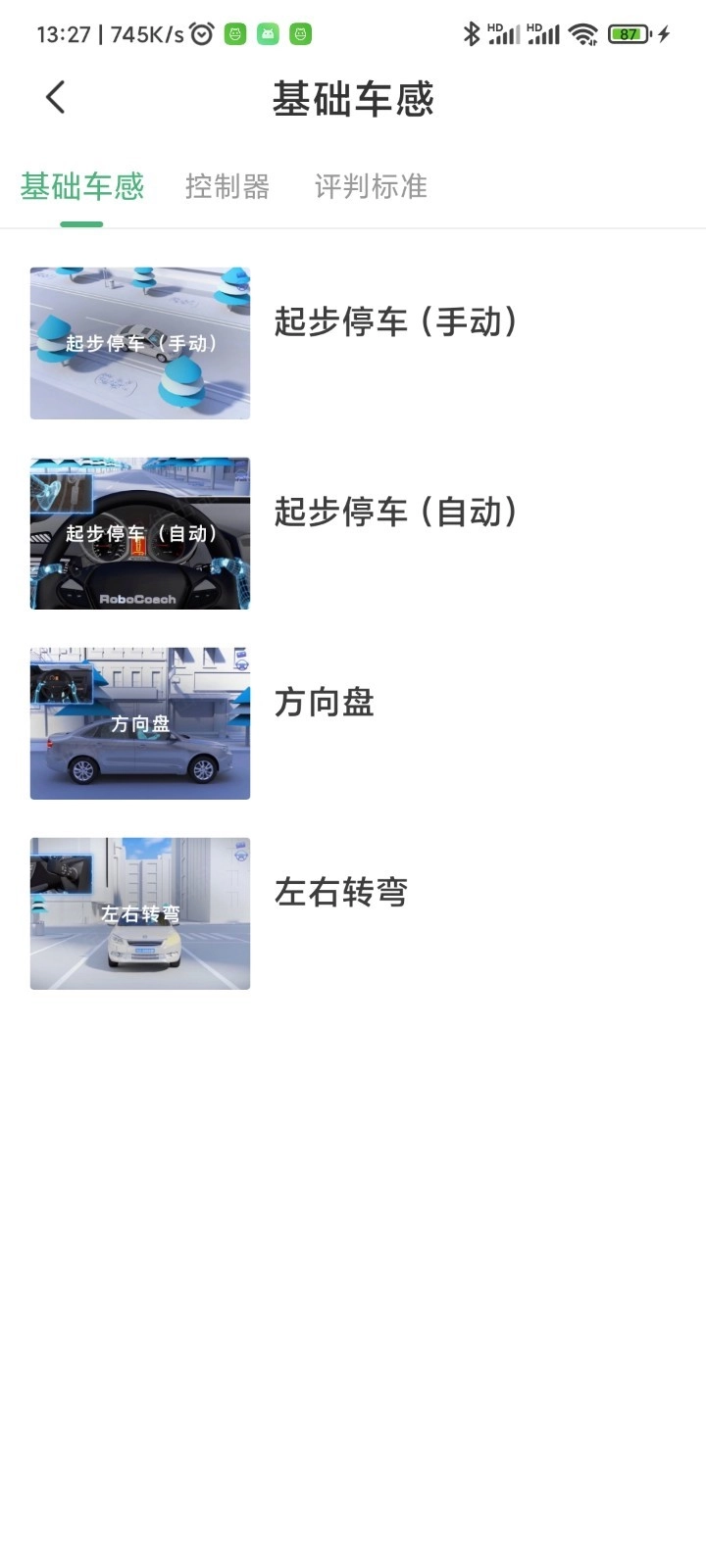The image size is (706, 1568).
Task: Tap the back arrow to go back
Action: point(54,97)
